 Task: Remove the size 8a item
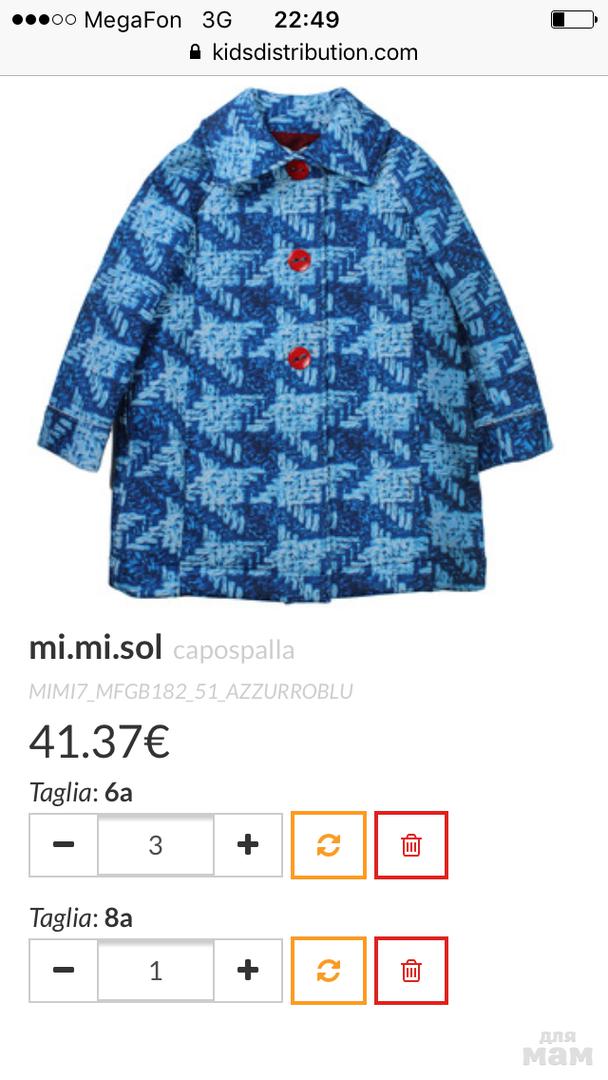tap(411, 970)
